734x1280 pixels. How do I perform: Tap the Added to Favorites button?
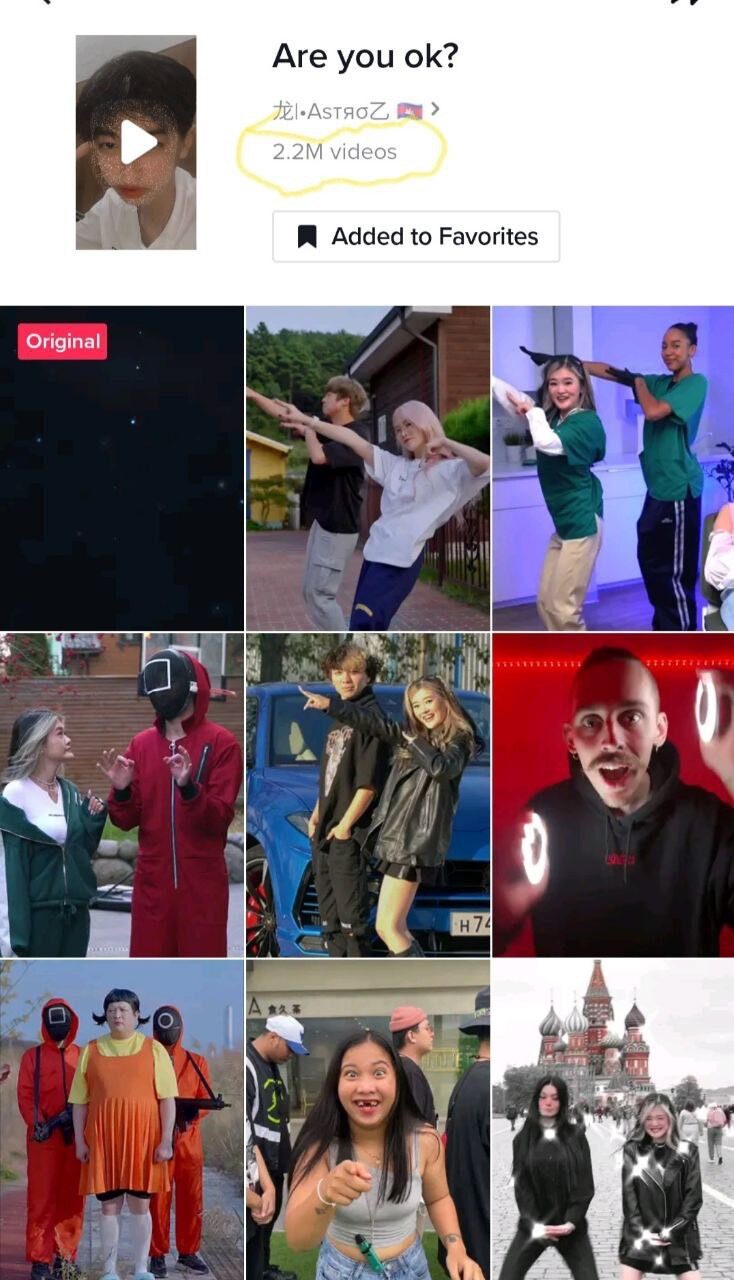coord(416,237)
